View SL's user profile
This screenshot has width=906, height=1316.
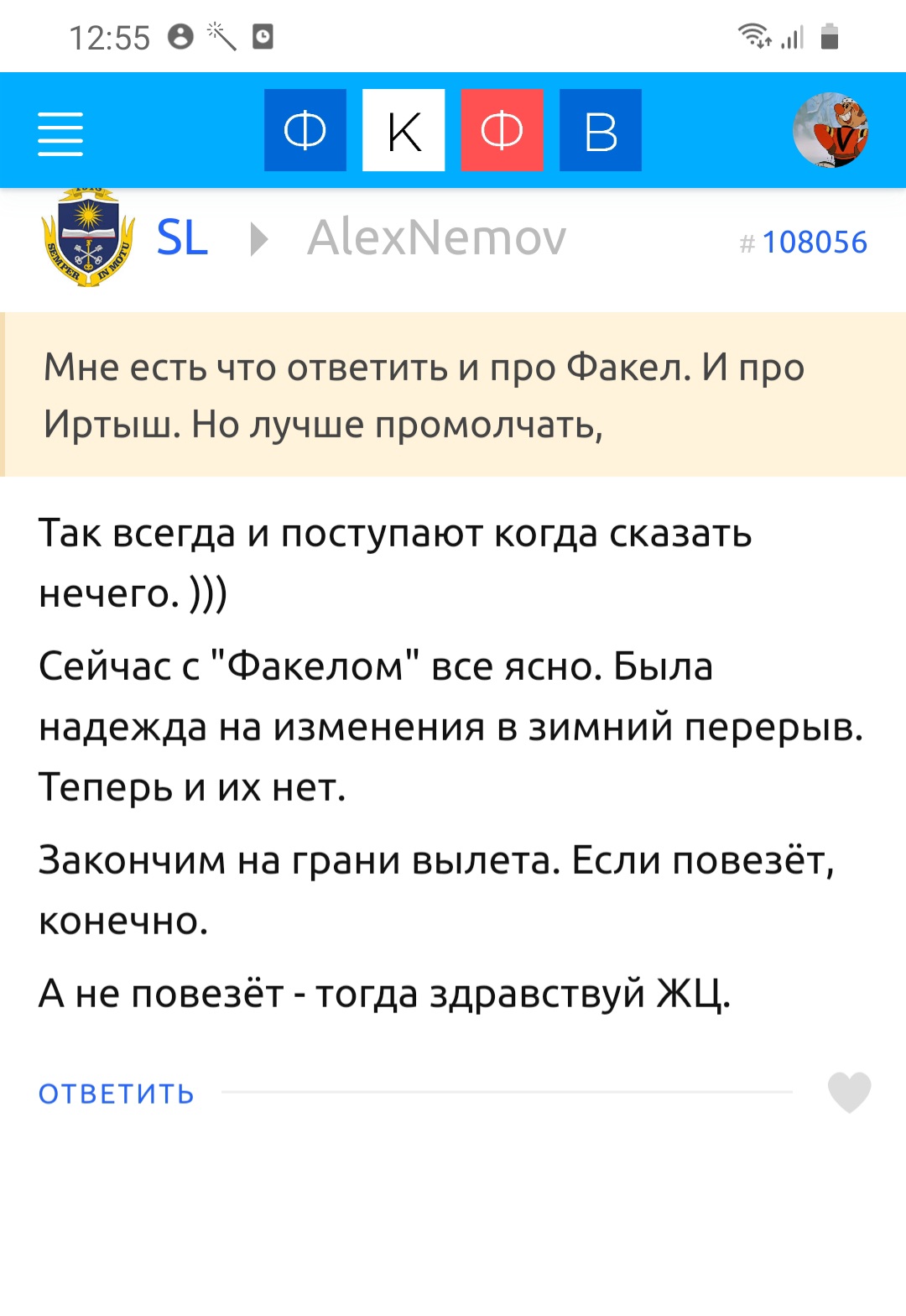point(182,238)
